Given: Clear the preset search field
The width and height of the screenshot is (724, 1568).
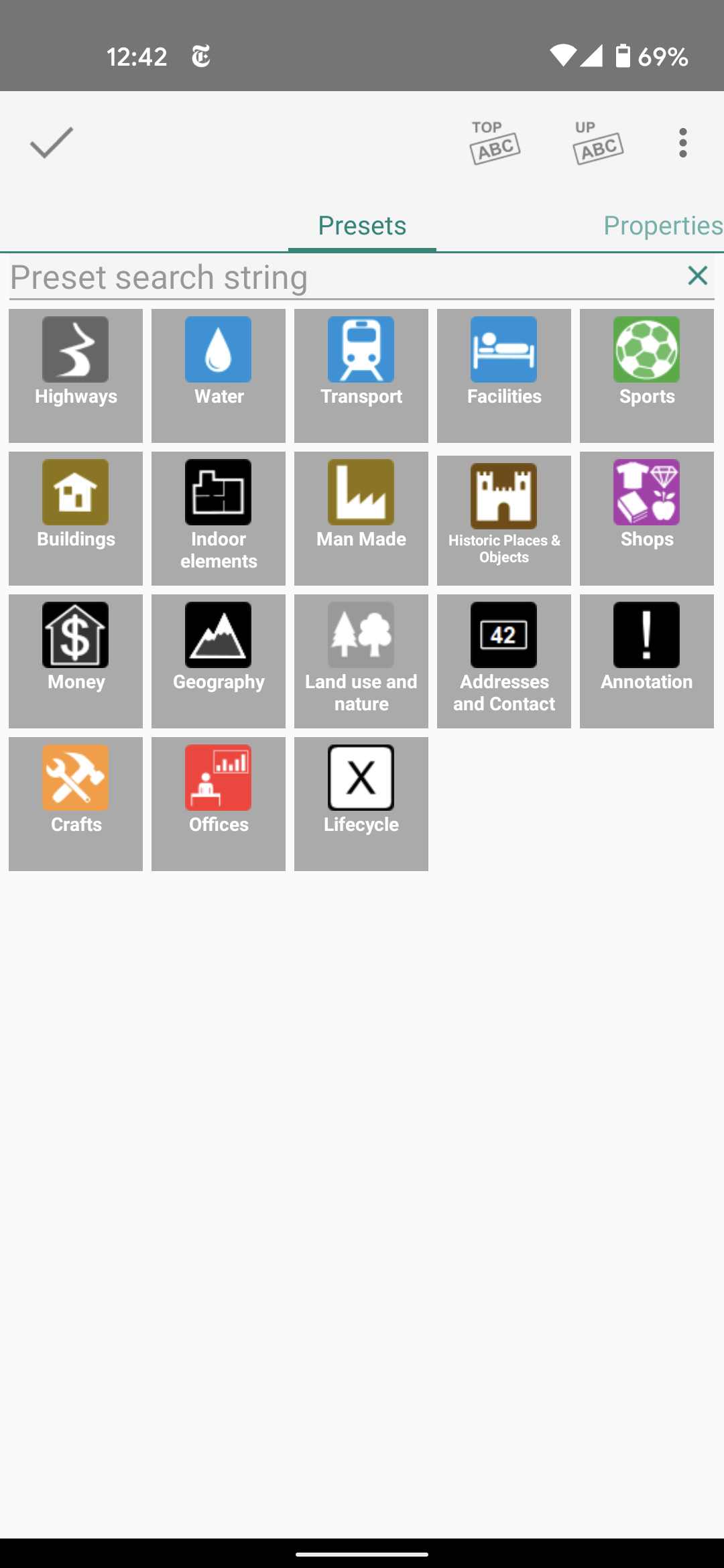Looking at the screenshot, I should point(697,275).
